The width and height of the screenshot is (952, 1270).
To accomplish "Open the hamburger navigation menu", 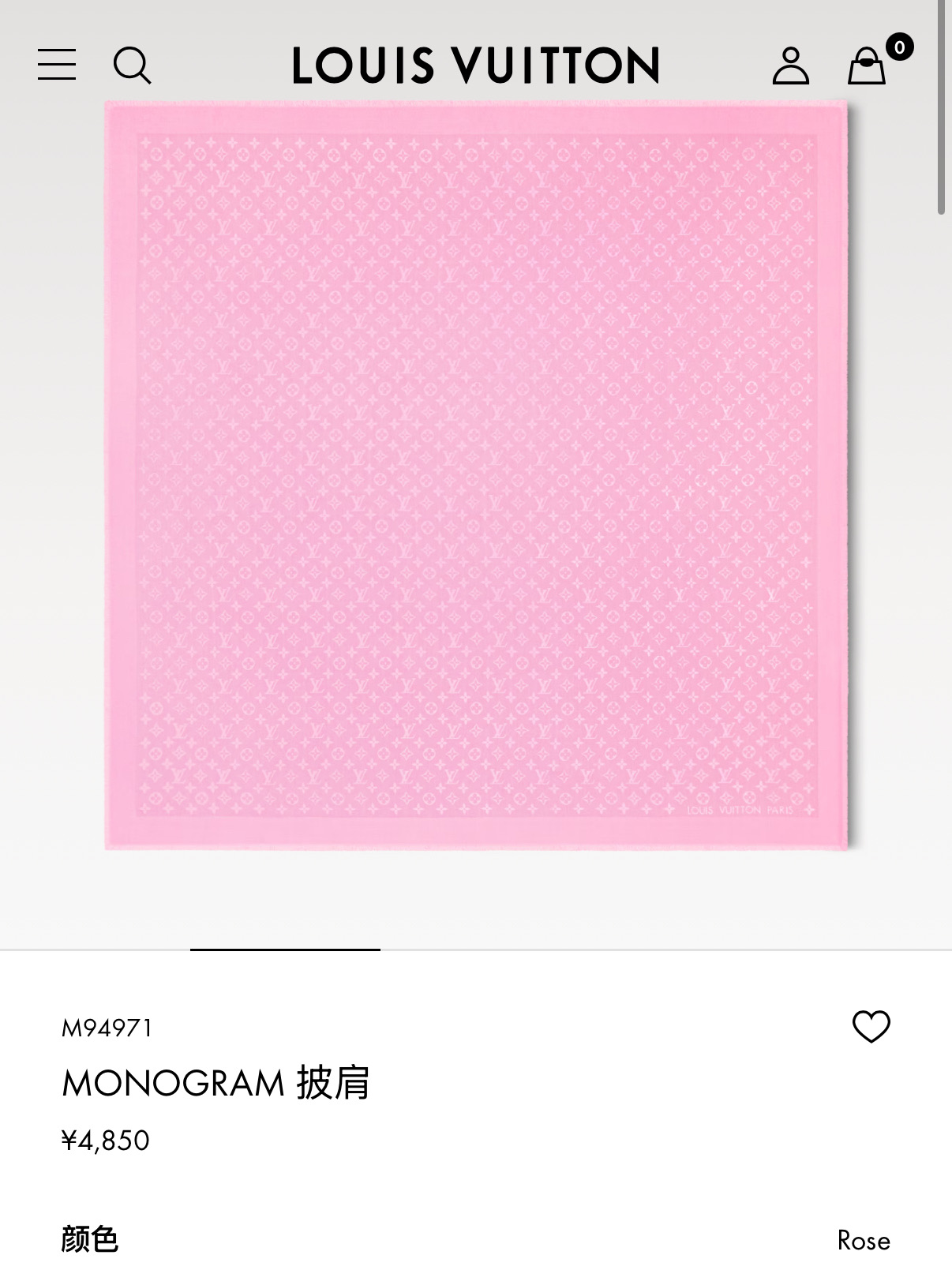I will point(57,65).
